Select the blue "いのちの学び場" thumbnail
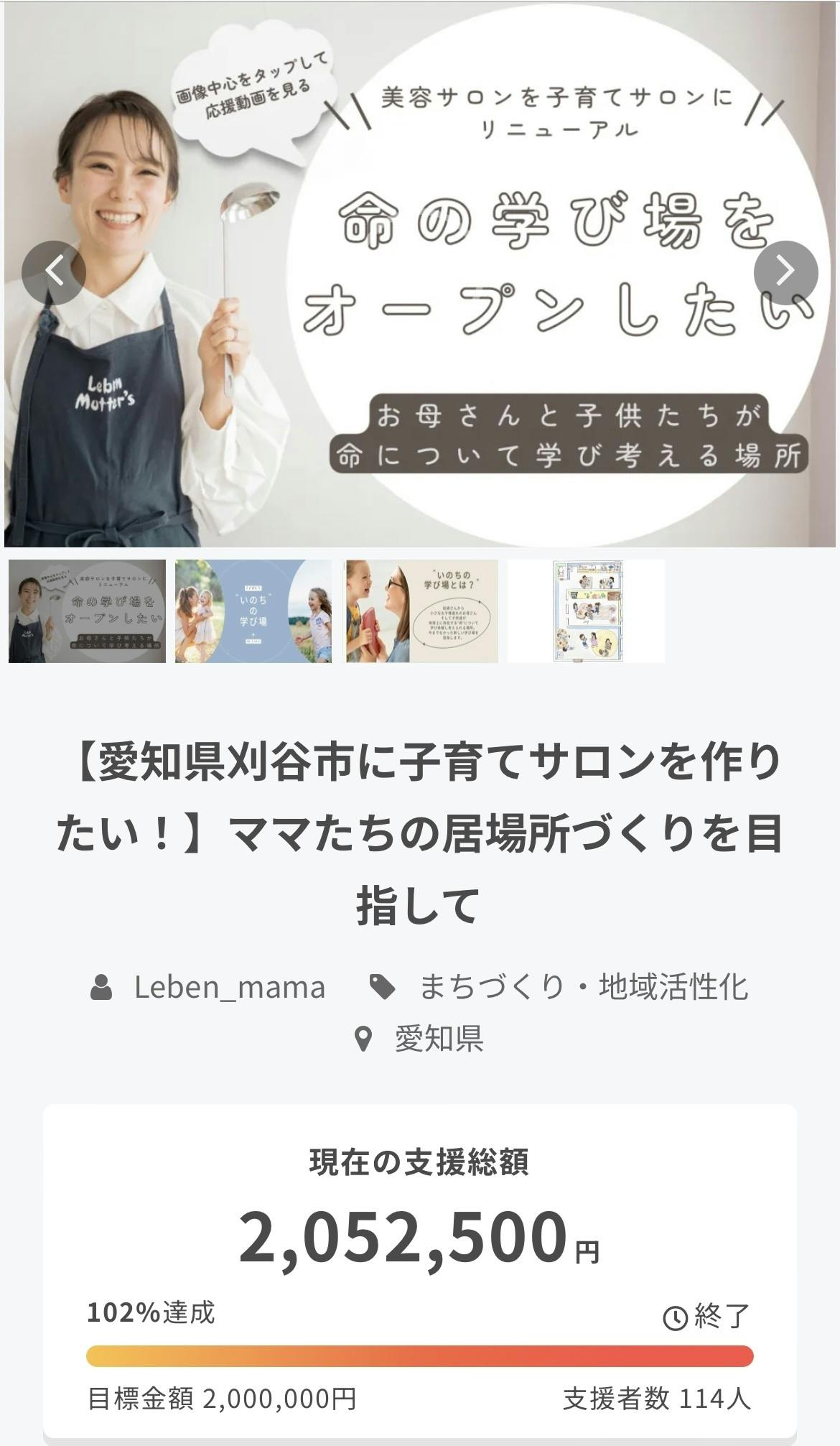Image resolution: width=840 pixels, height=1446 pixels. click(253, 611)
